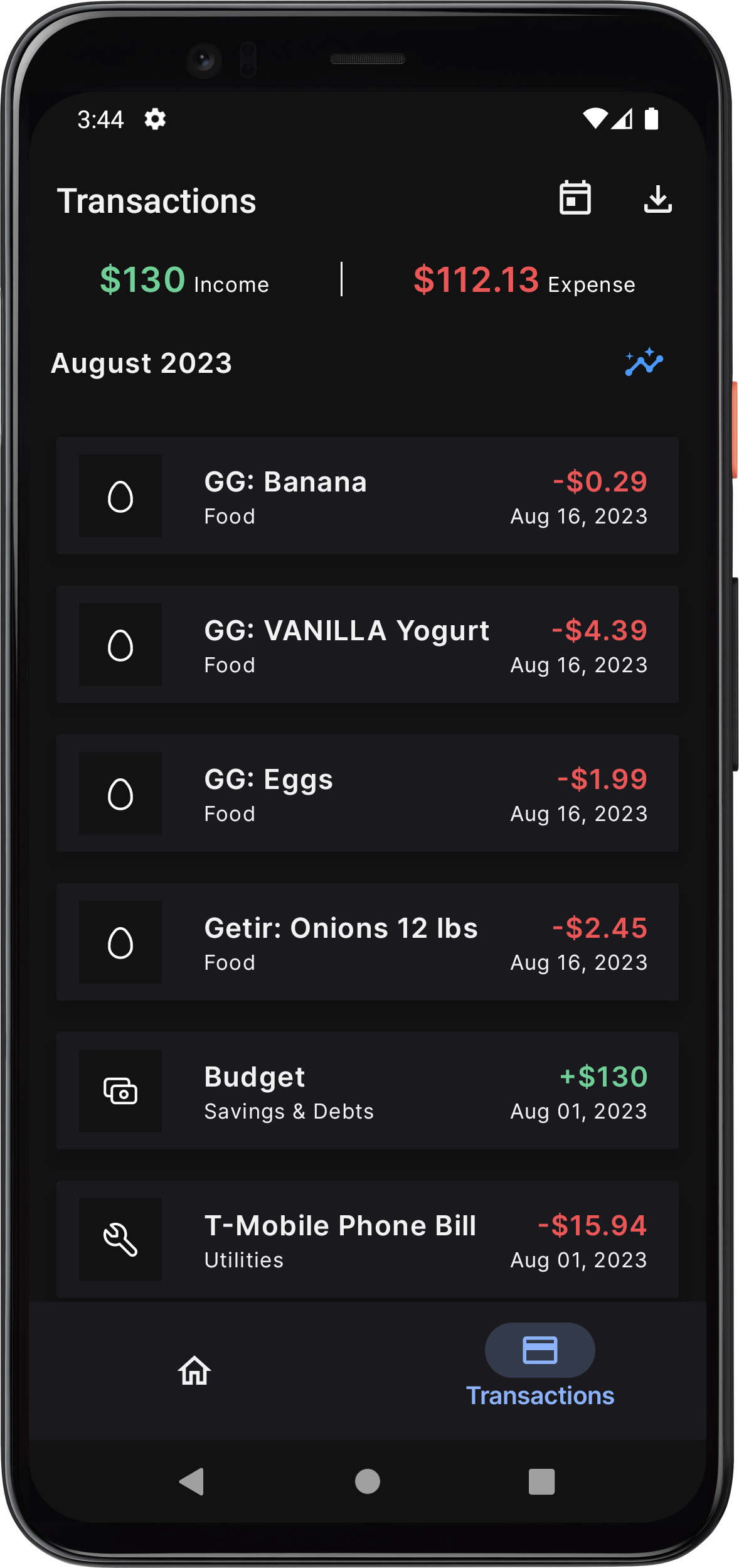Tap the download export icon
739x1568 pixels.
(657, 200)
